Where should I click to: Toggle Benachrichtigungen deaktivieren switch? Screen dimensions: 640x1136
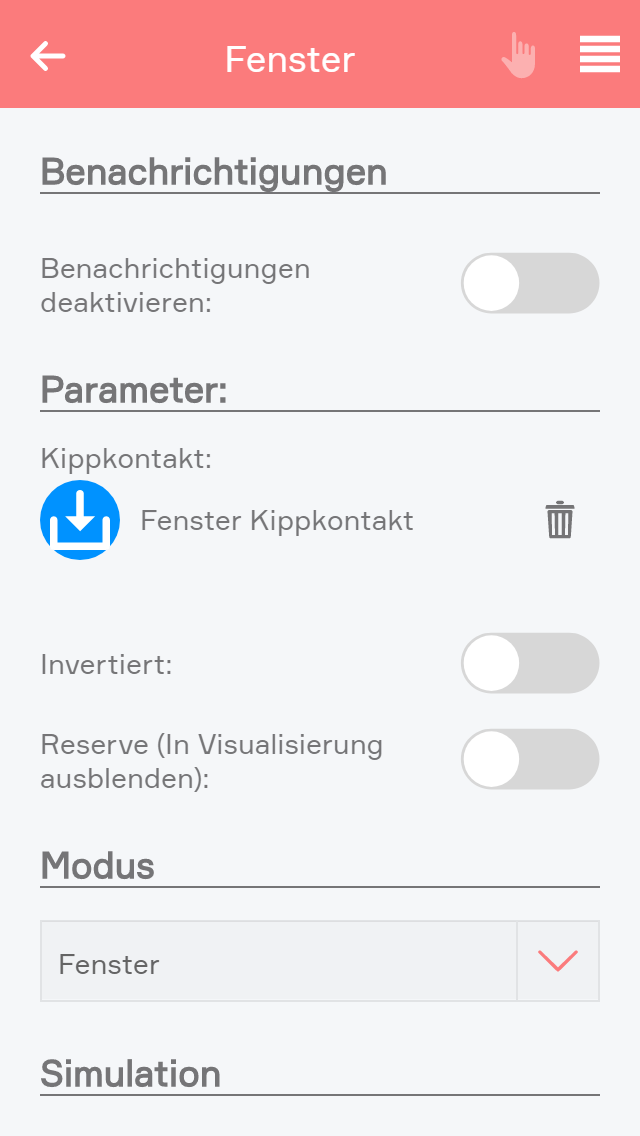[x=529, y=283]
